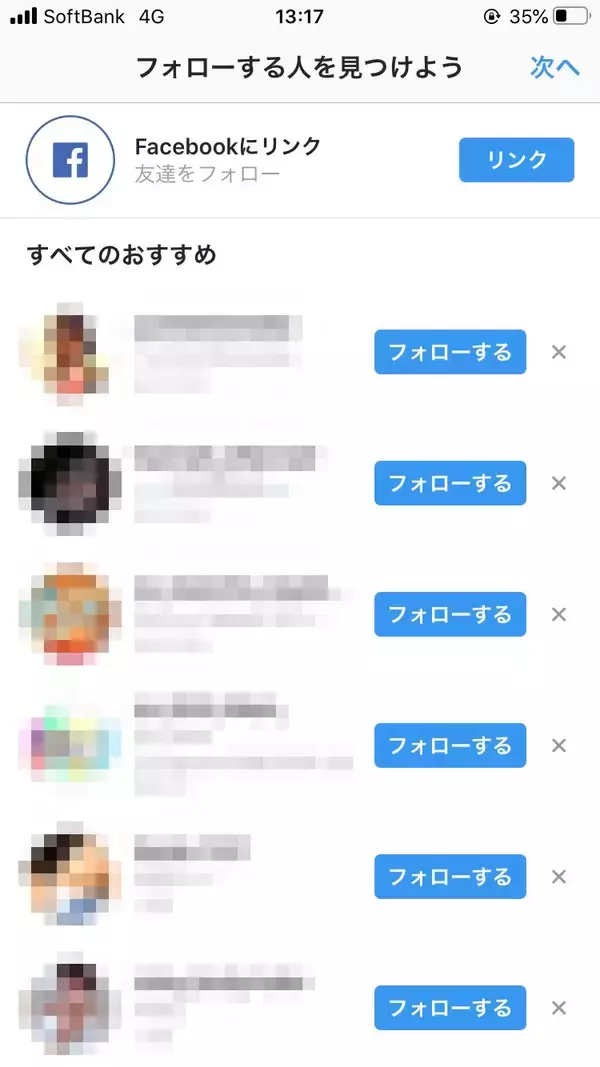
Task: Dismiss the third suggested account
Action: point(559,614)
